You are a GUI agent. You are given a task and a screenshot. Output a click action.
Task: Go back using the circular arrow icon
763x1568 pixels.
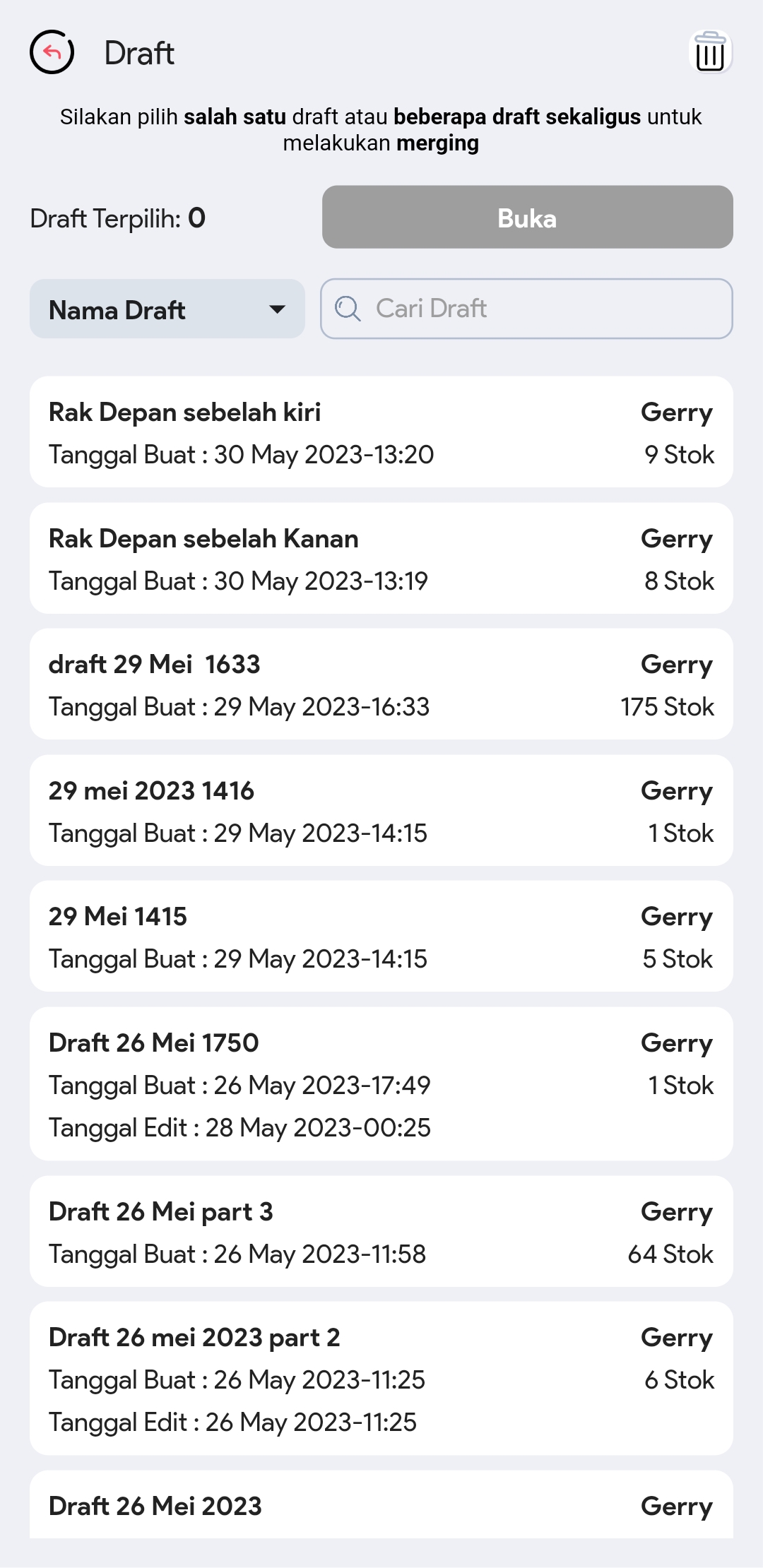tap(52, 52)
